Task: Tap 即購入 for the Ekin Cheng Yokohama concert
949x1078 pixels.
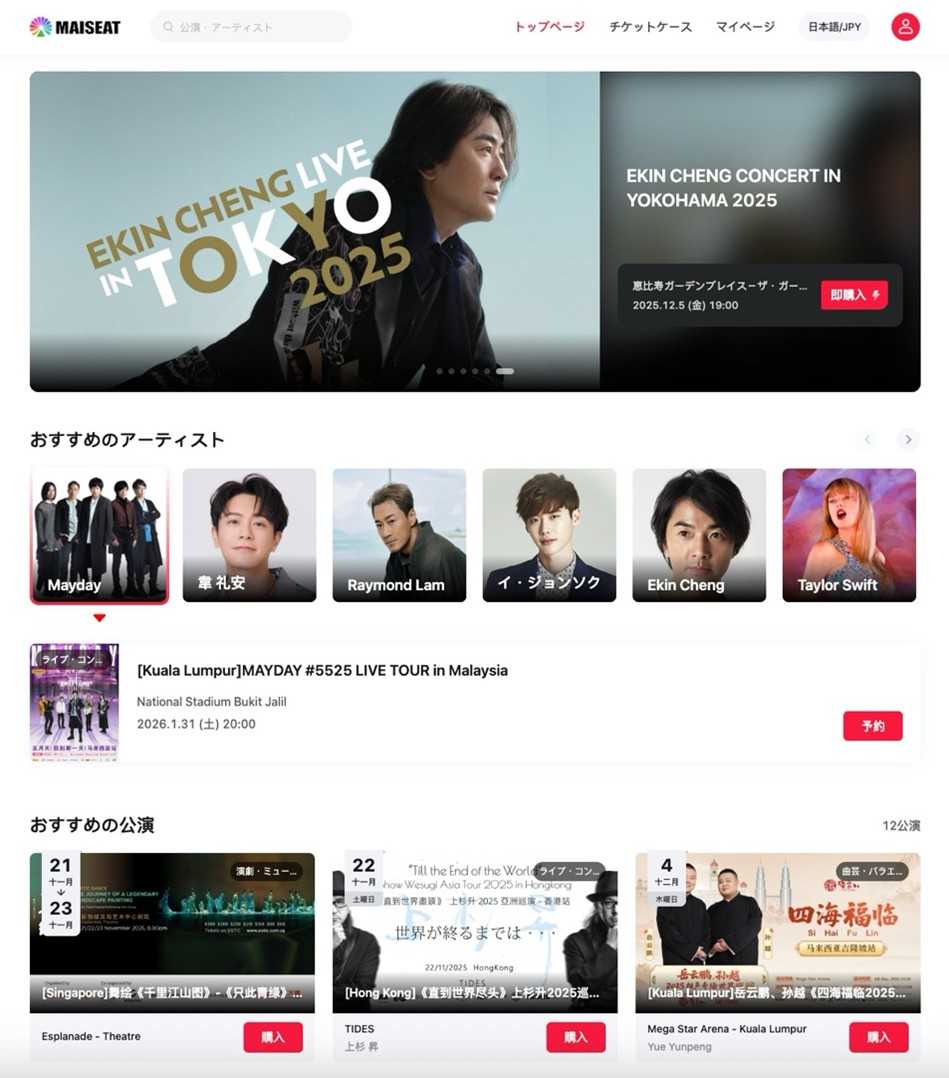Action: click(854, 295)
